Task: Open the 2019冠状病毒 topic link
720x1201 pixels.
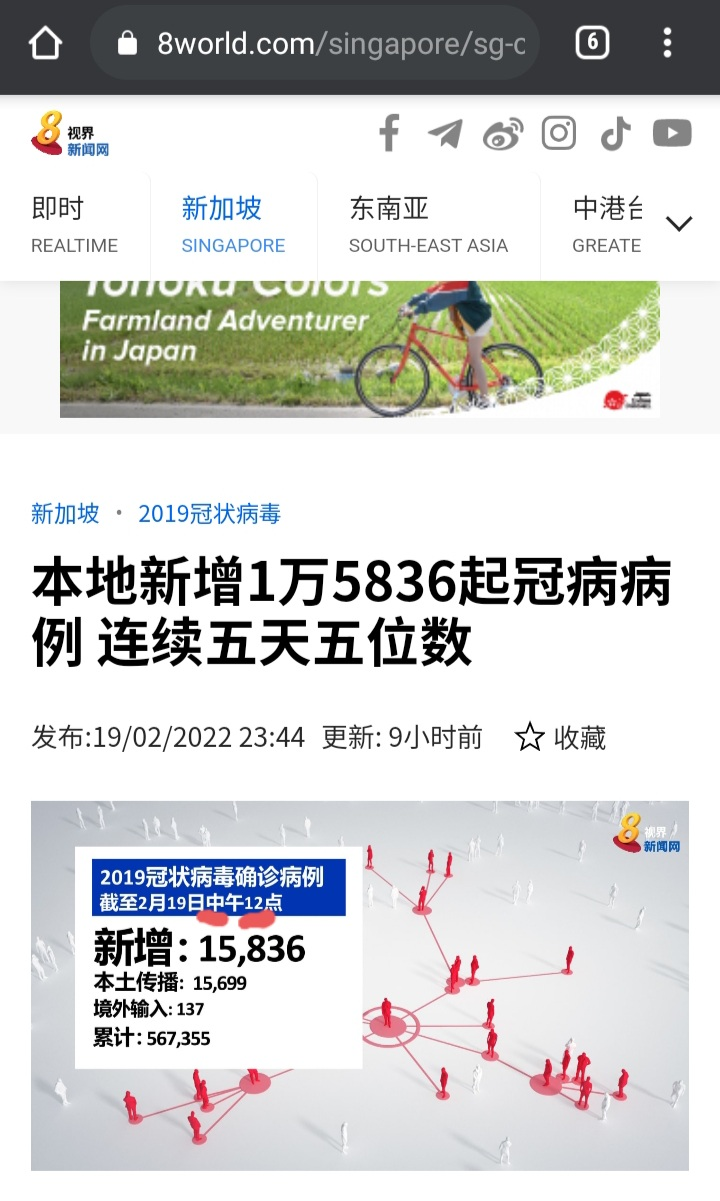Action: (209, 514)
